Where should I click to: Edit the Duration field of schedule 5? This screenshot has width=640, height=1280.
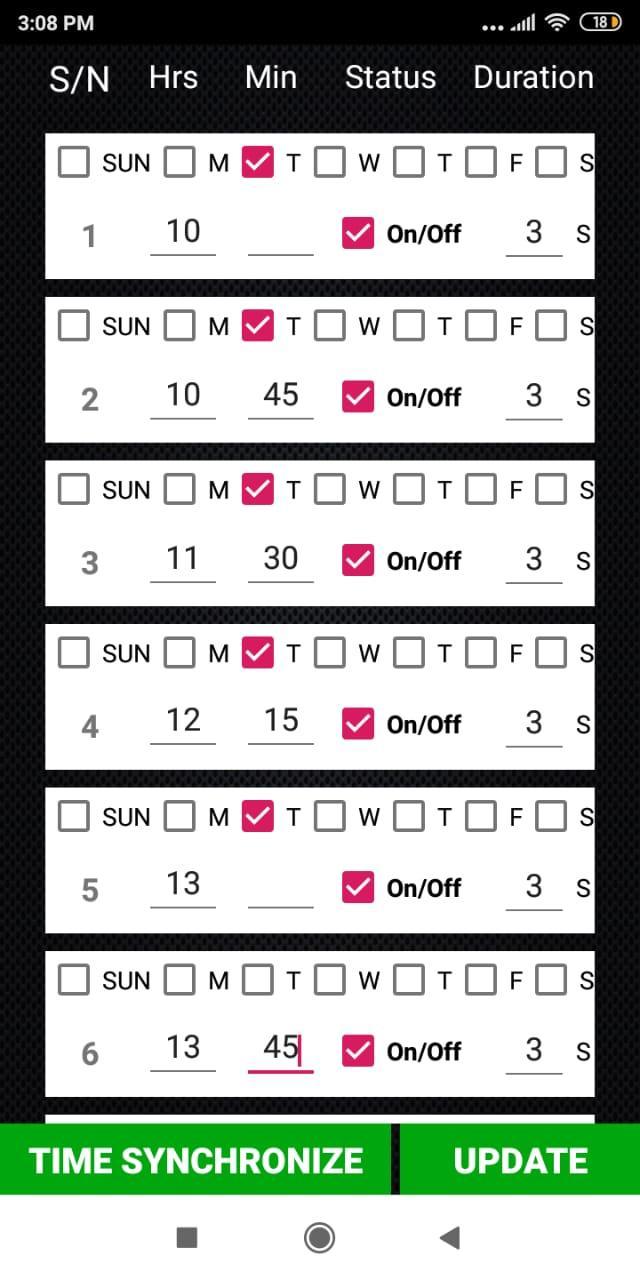point(534,887)
